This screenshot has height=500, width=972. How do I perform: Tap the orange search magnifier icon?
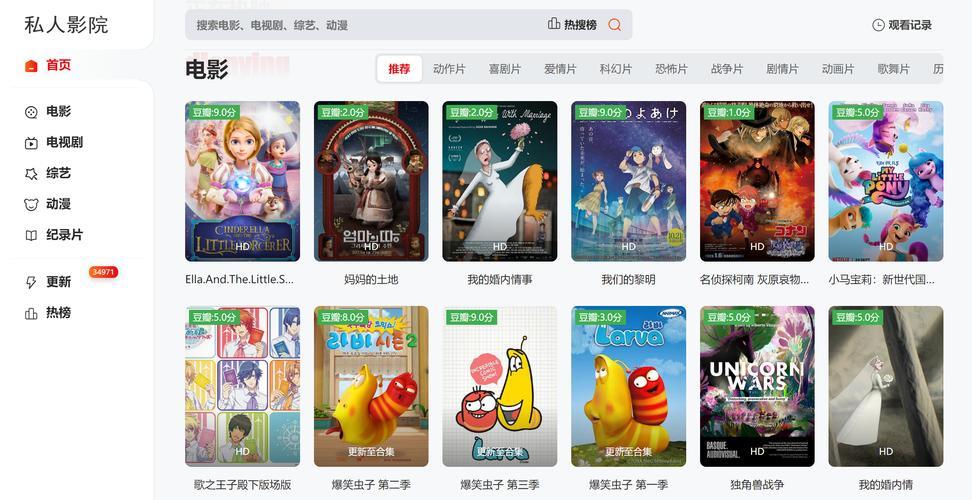[x=615, y=25]
